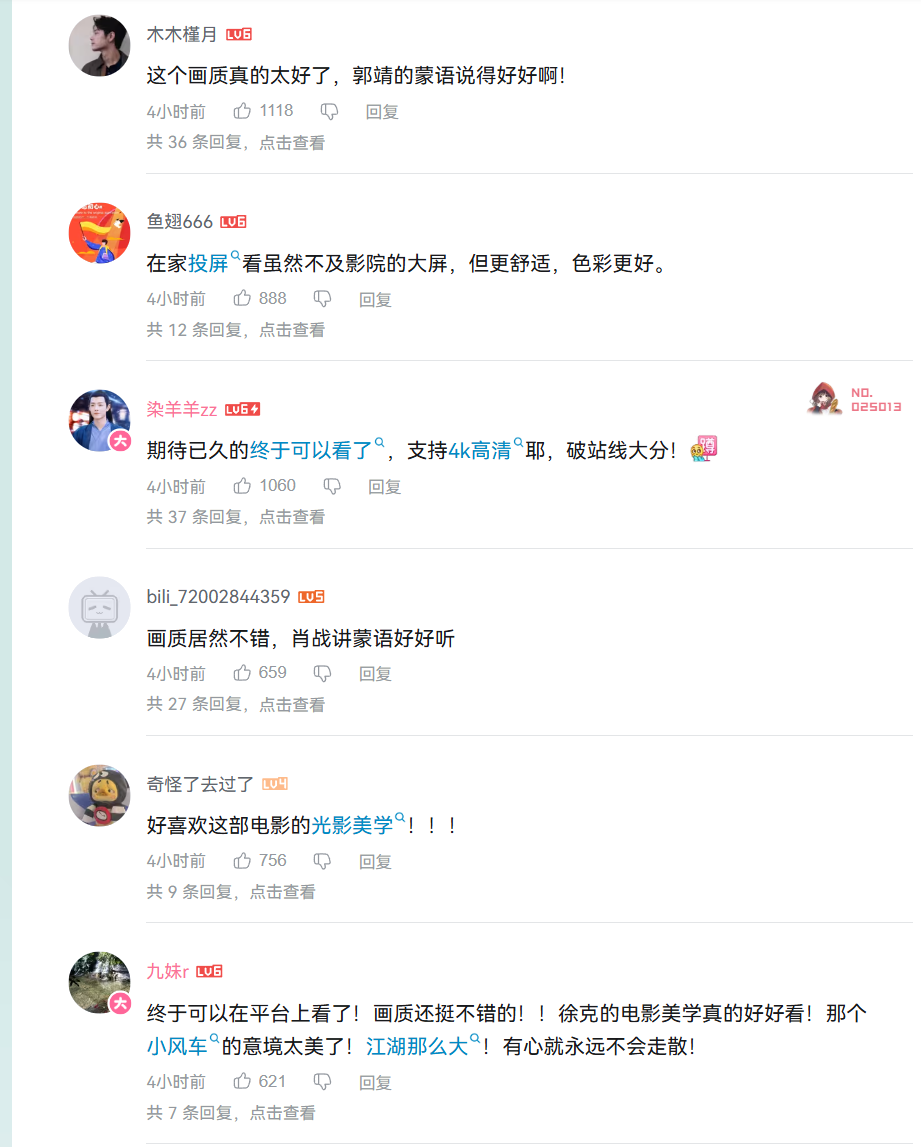Like 木木槿月's comment
Screen dimensions: 921x1147
coord(242,111)
